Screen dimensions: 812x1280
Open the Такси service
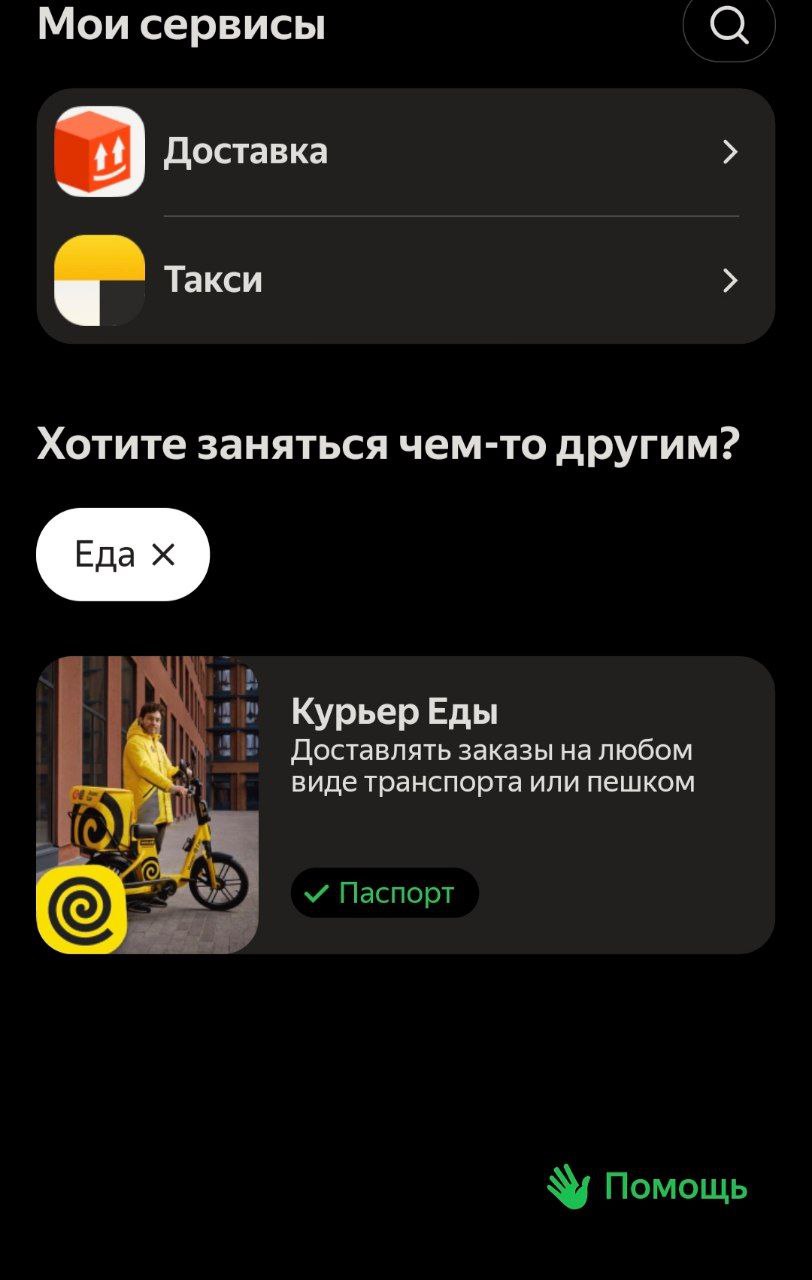click(x=405, y=280)
